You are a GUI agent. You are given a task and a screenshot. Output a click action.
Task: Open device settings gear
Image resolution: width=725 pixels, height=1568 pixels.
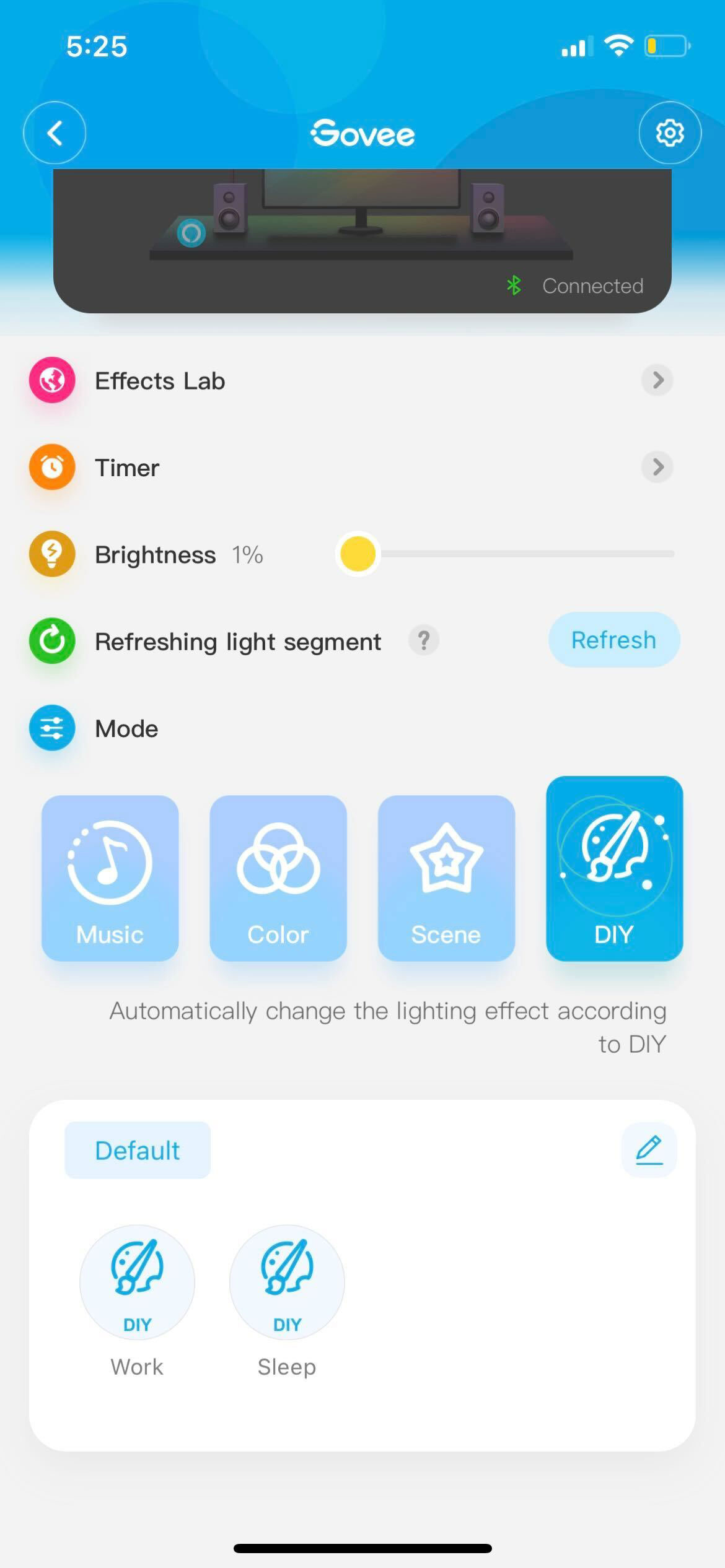click(x=669, y=133)
